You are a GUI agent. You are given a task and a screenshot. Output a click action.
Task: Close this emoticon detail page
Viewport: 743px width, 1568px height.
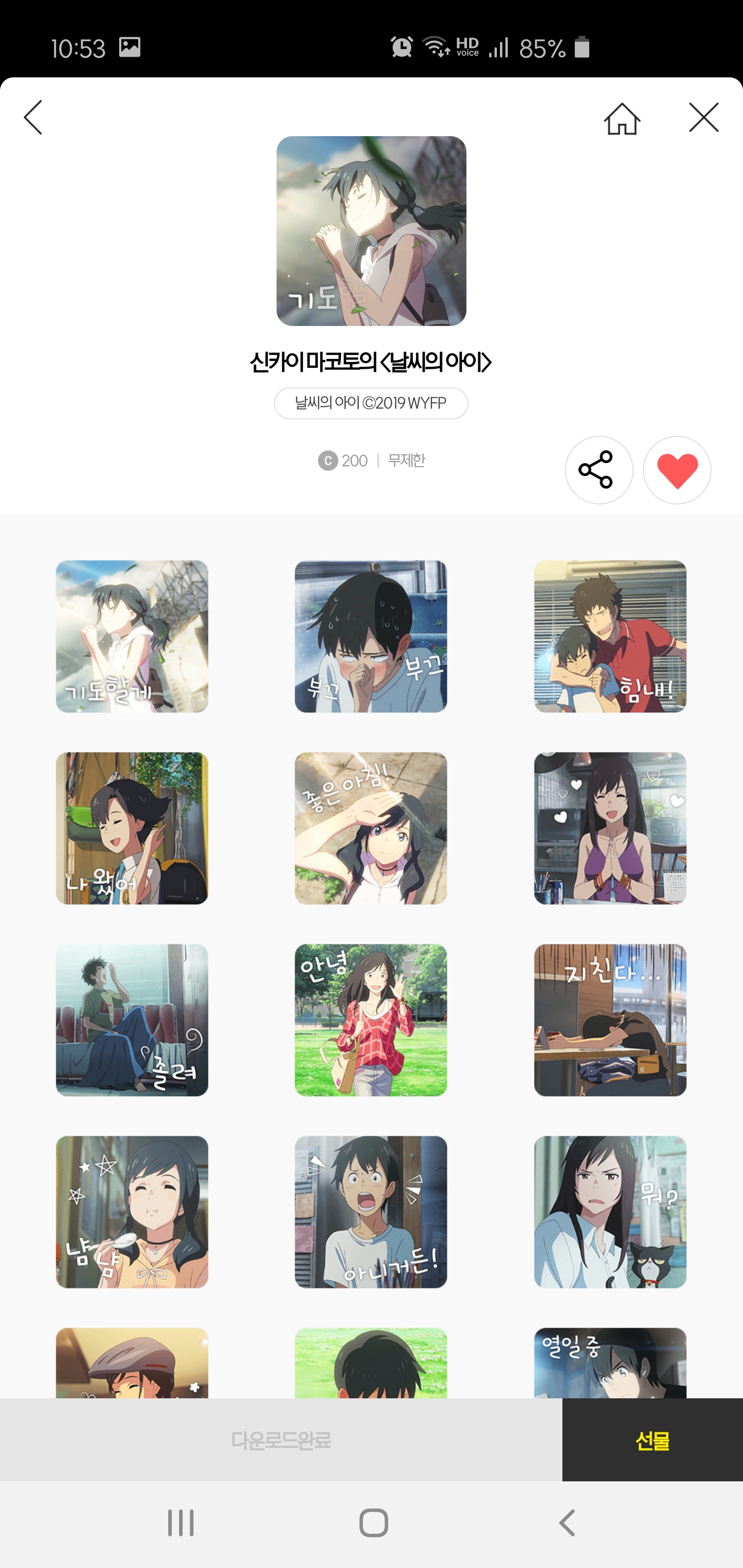(x=703, y=118)
